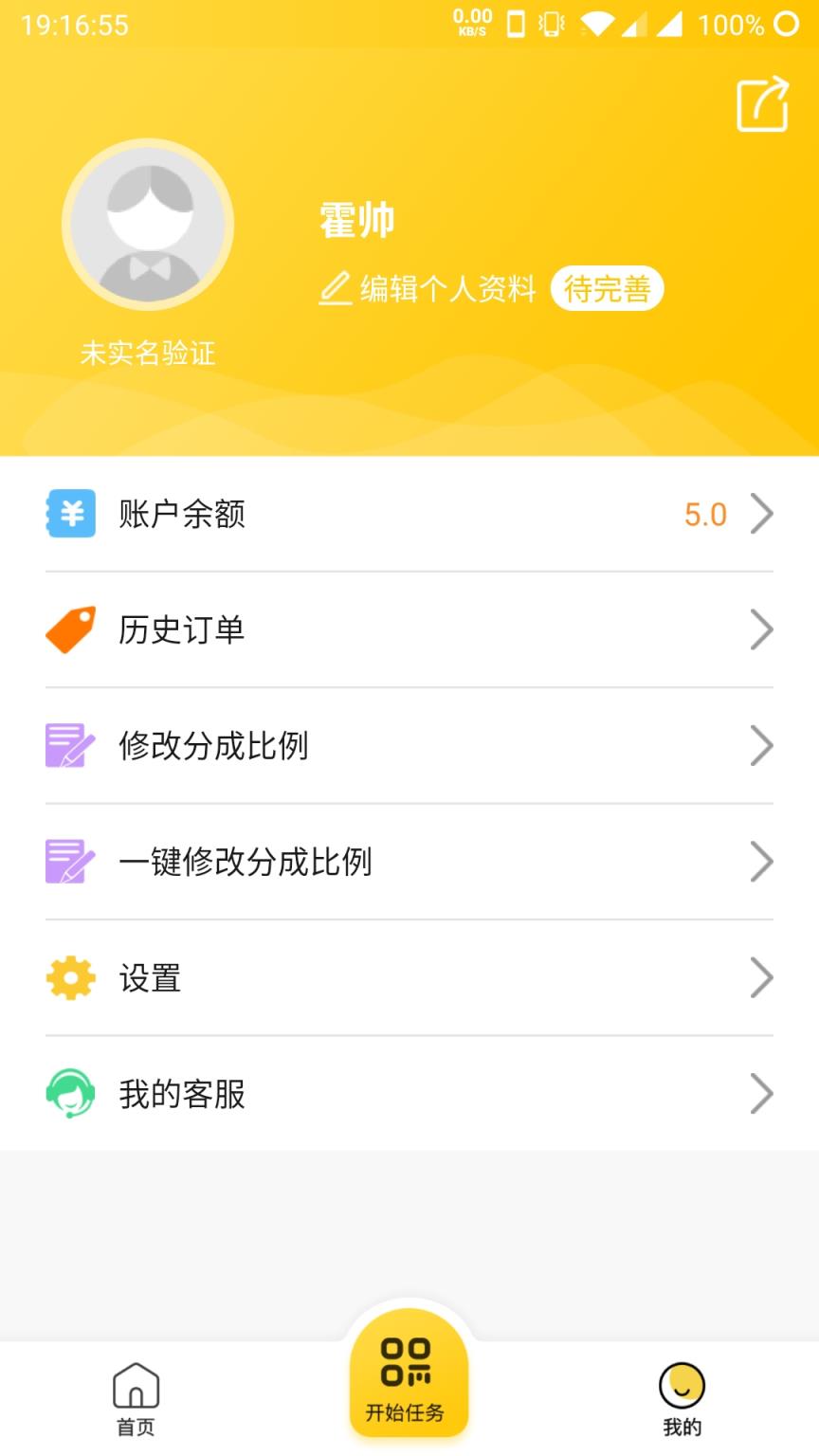This screenshot has width=819, height=1456.
Task: Select the orange price tag icon for 历史订单
Action: click(70, 629)
